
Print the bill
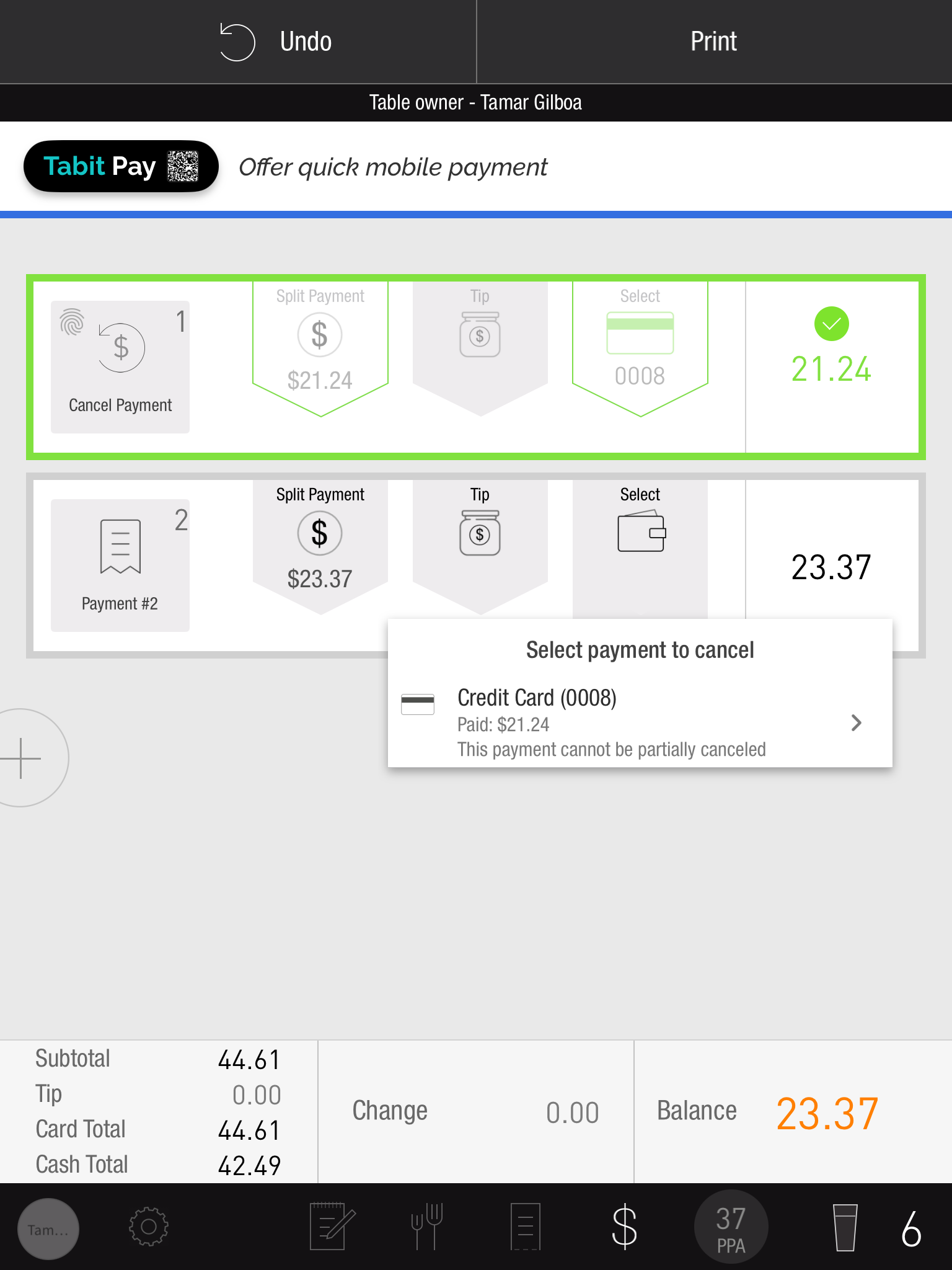pyautogui.click(x=713, y=42)
